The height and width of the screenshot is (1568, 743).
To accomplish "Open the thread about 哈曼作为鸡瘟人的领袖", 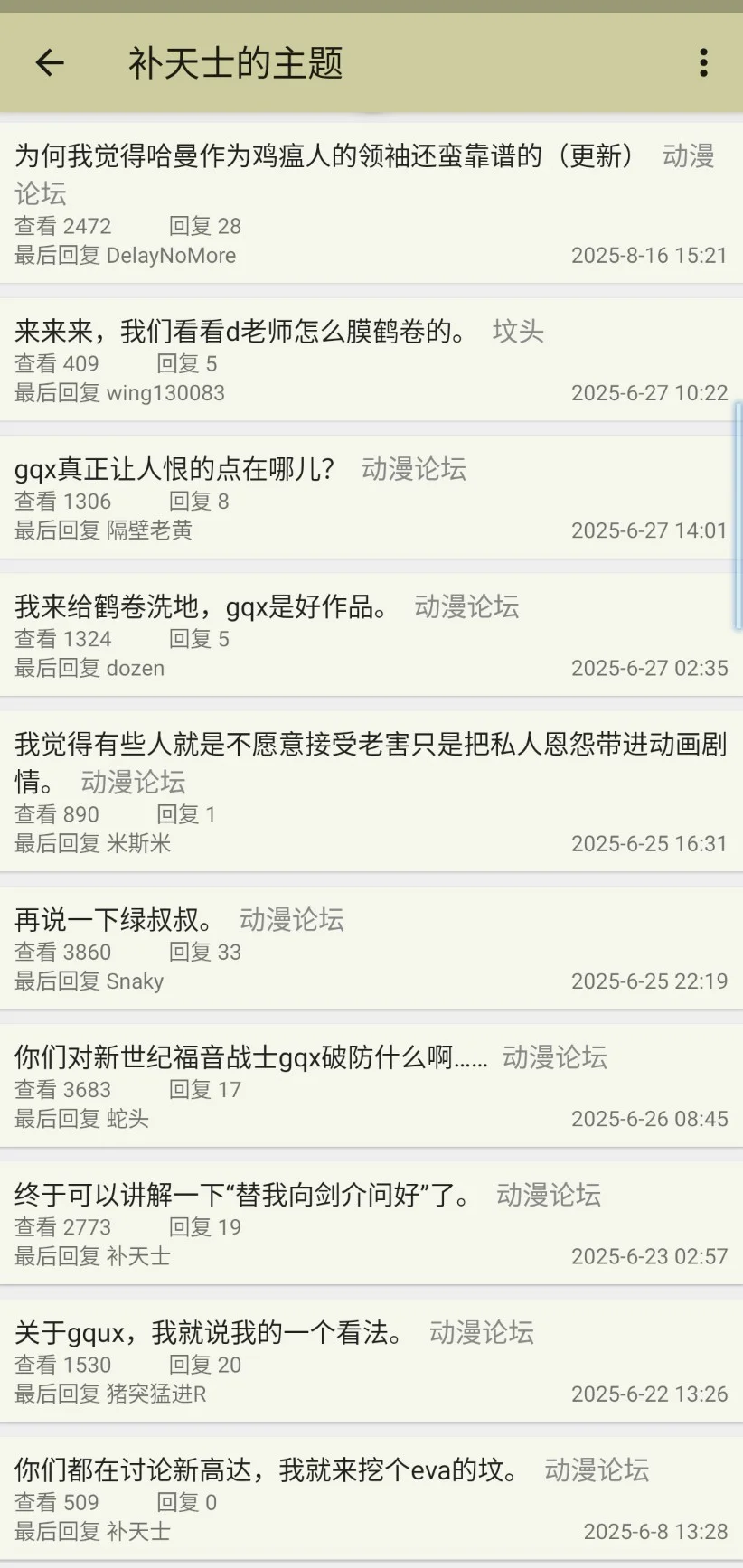I will (x=371, y=202).
